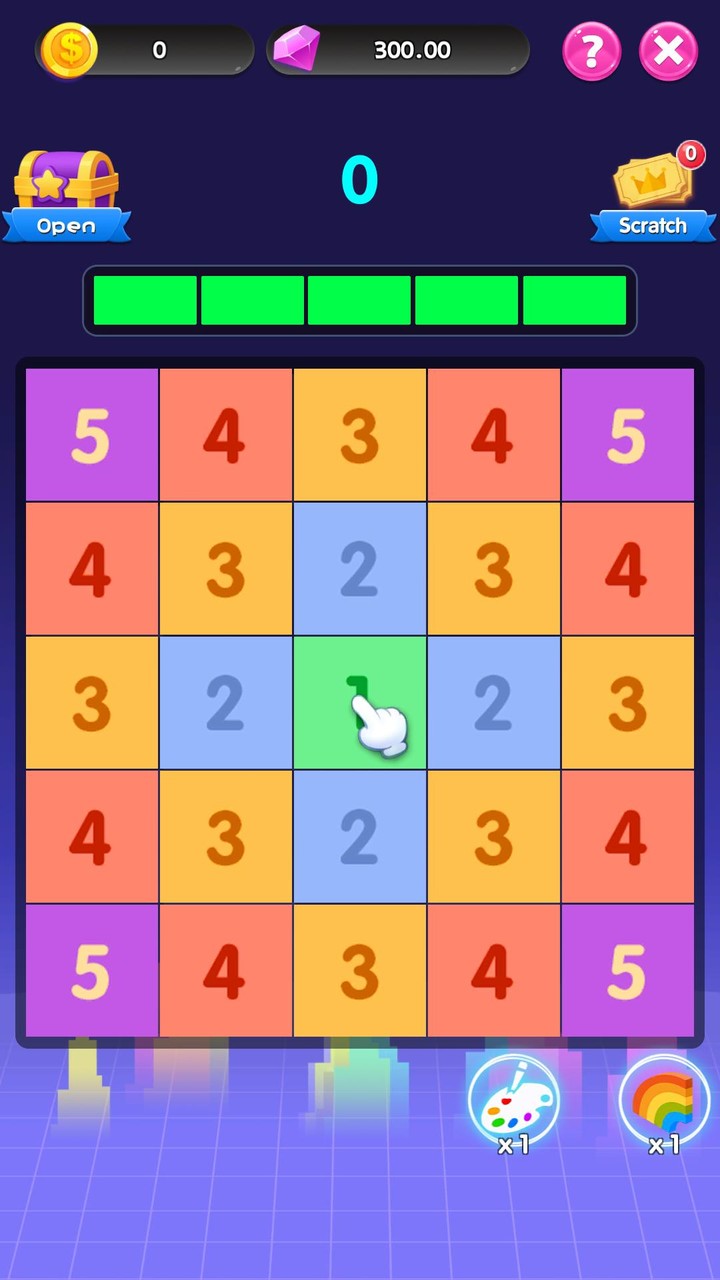Open the help question mark
720x1280 pixels.
(591, 51)
